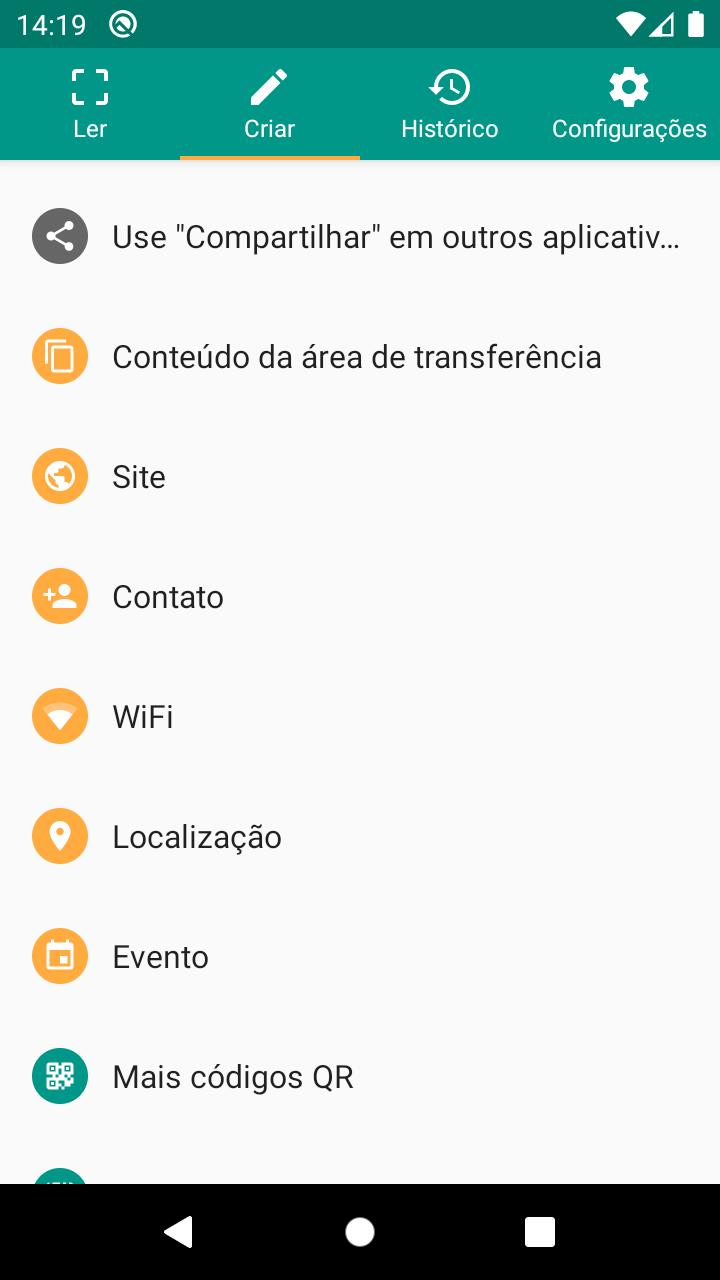Switch to the Ler tab

(x=90, y=104)
